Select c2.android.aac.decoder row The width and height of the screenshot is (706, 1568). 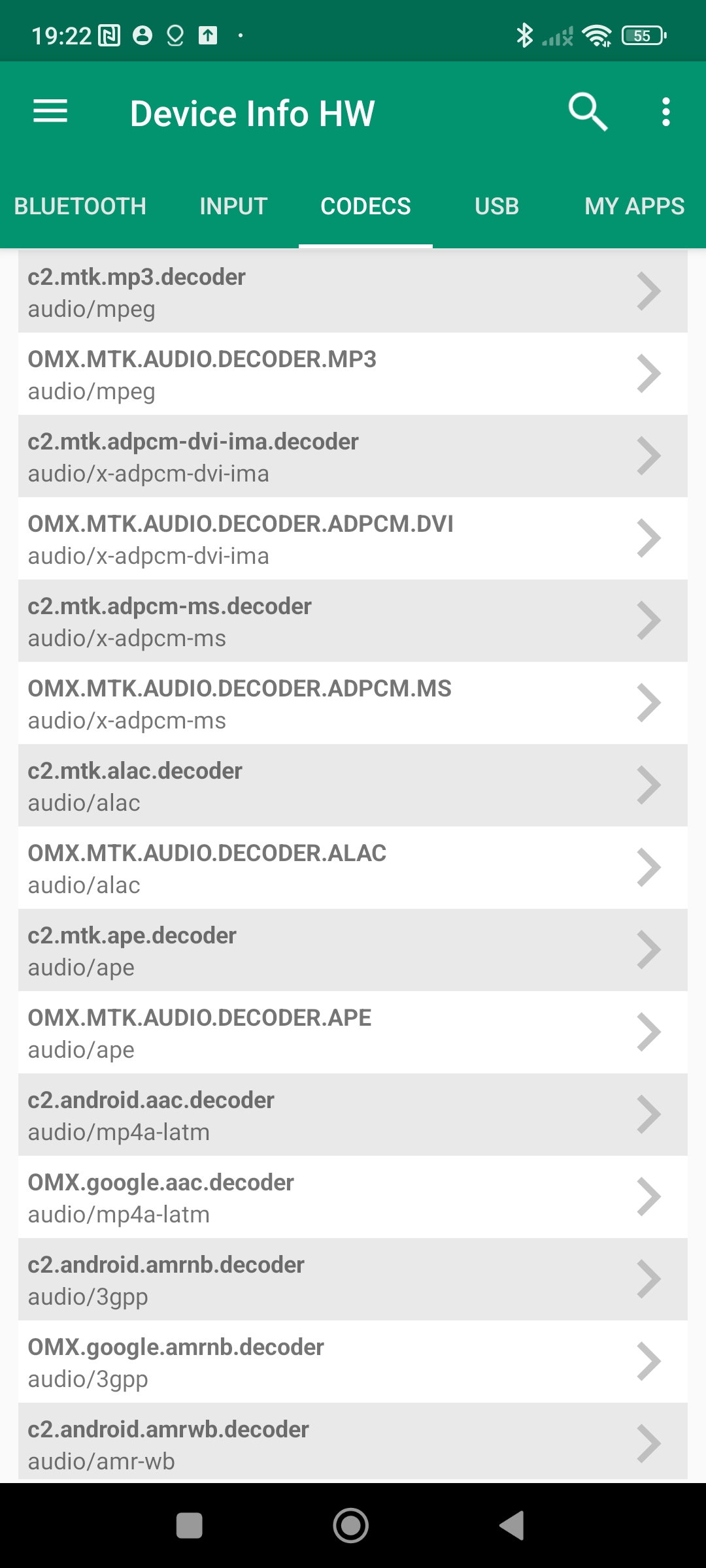(353, 1115)
